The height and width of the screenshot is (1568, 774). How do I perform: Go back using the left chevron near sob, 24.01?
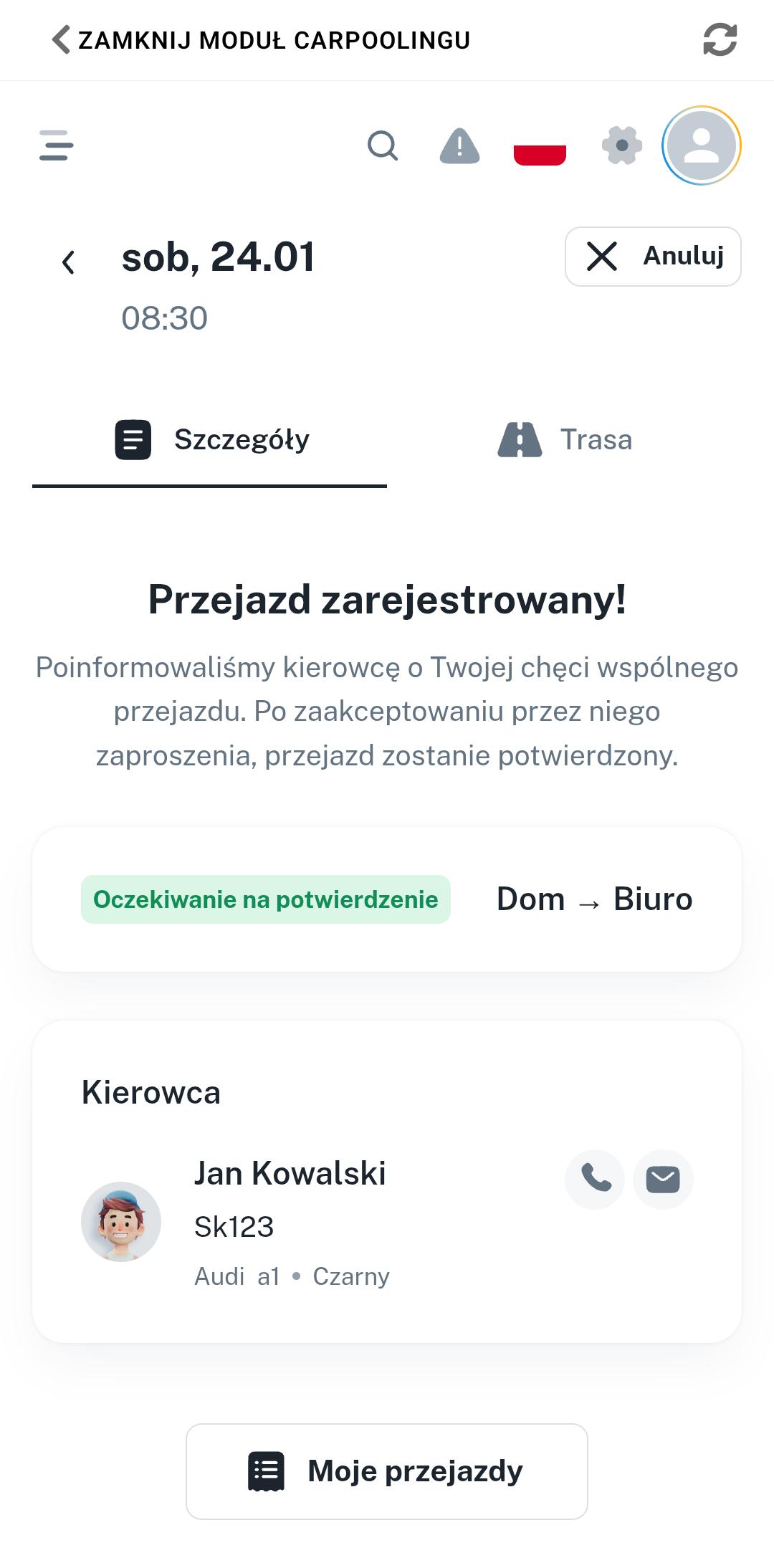pyautogui.click(x=70, y=262)
